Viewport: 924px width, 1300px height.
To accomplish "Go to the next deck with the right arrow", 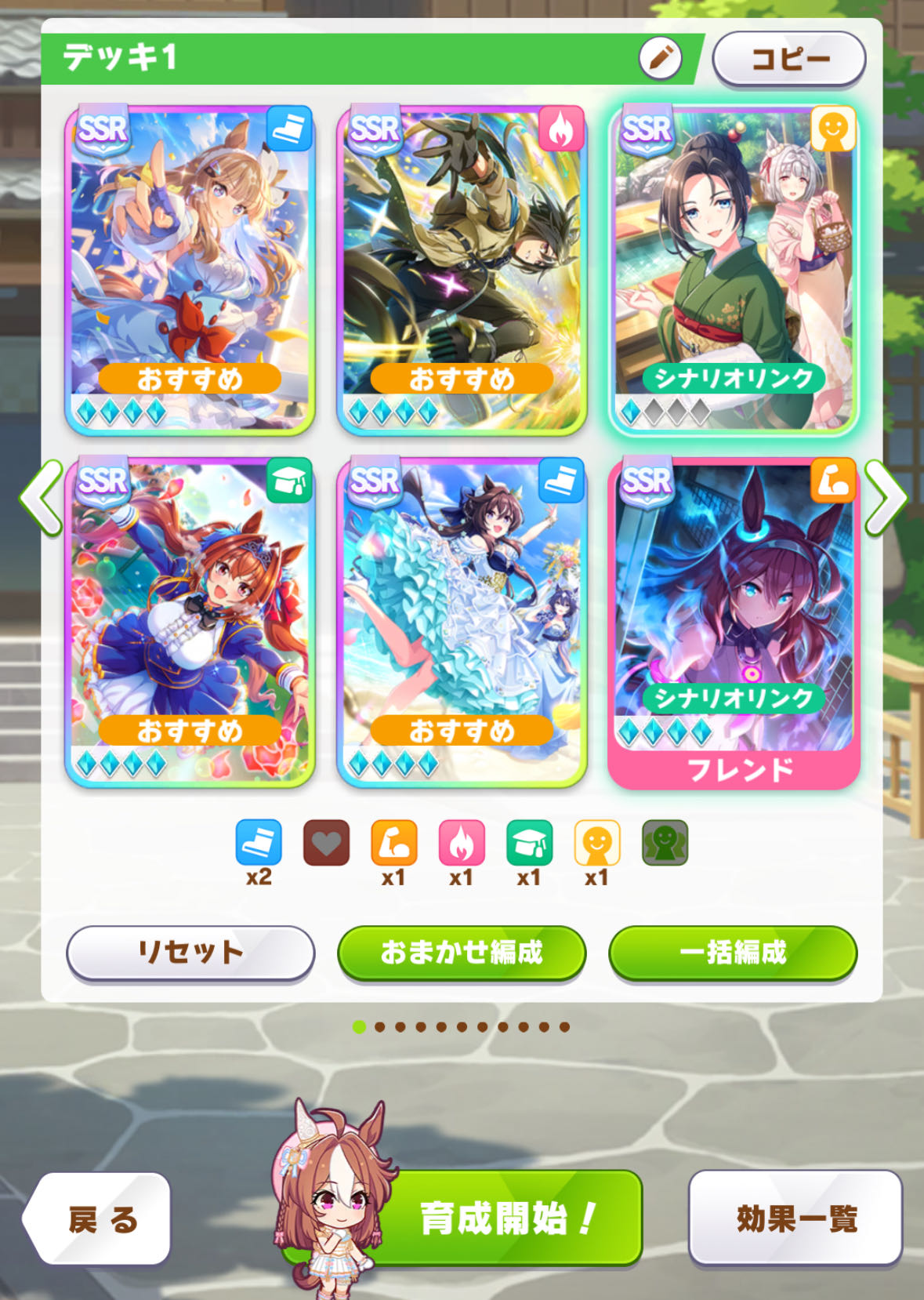I will (x=886, y=498).
